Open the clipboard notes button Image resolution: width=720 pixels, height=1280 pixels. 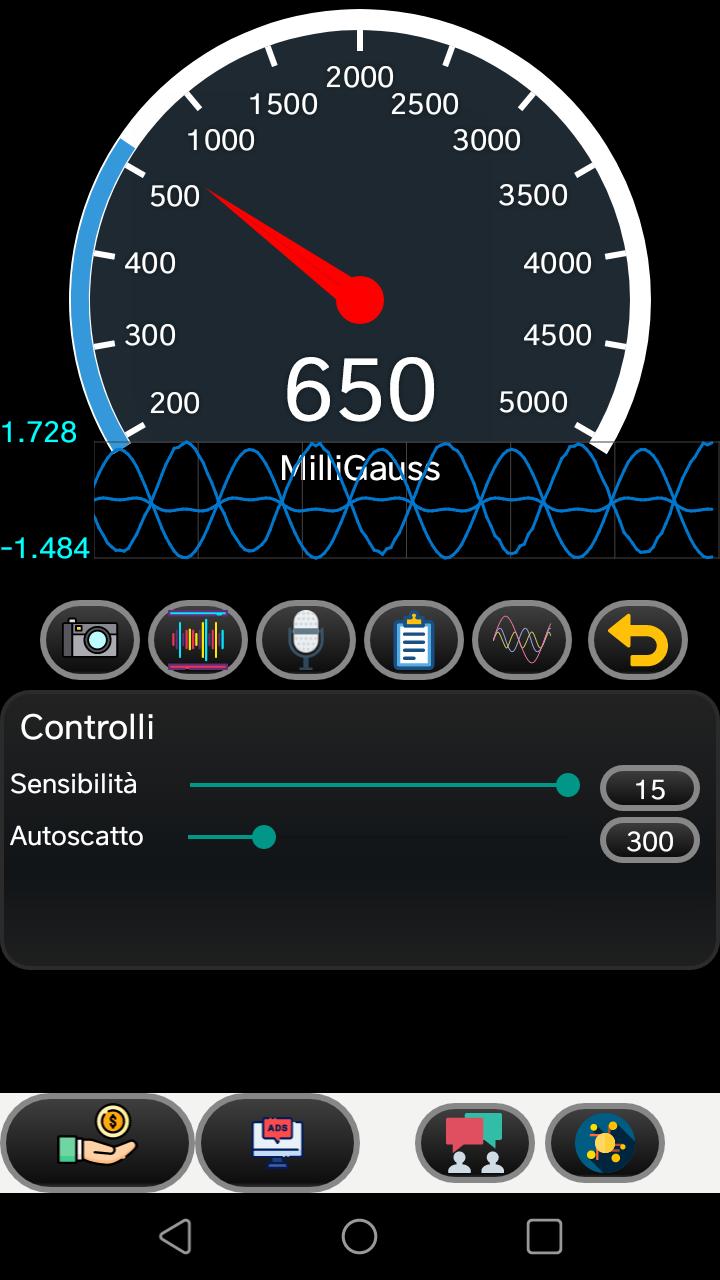pyautogui.click(x=414, y=639)
